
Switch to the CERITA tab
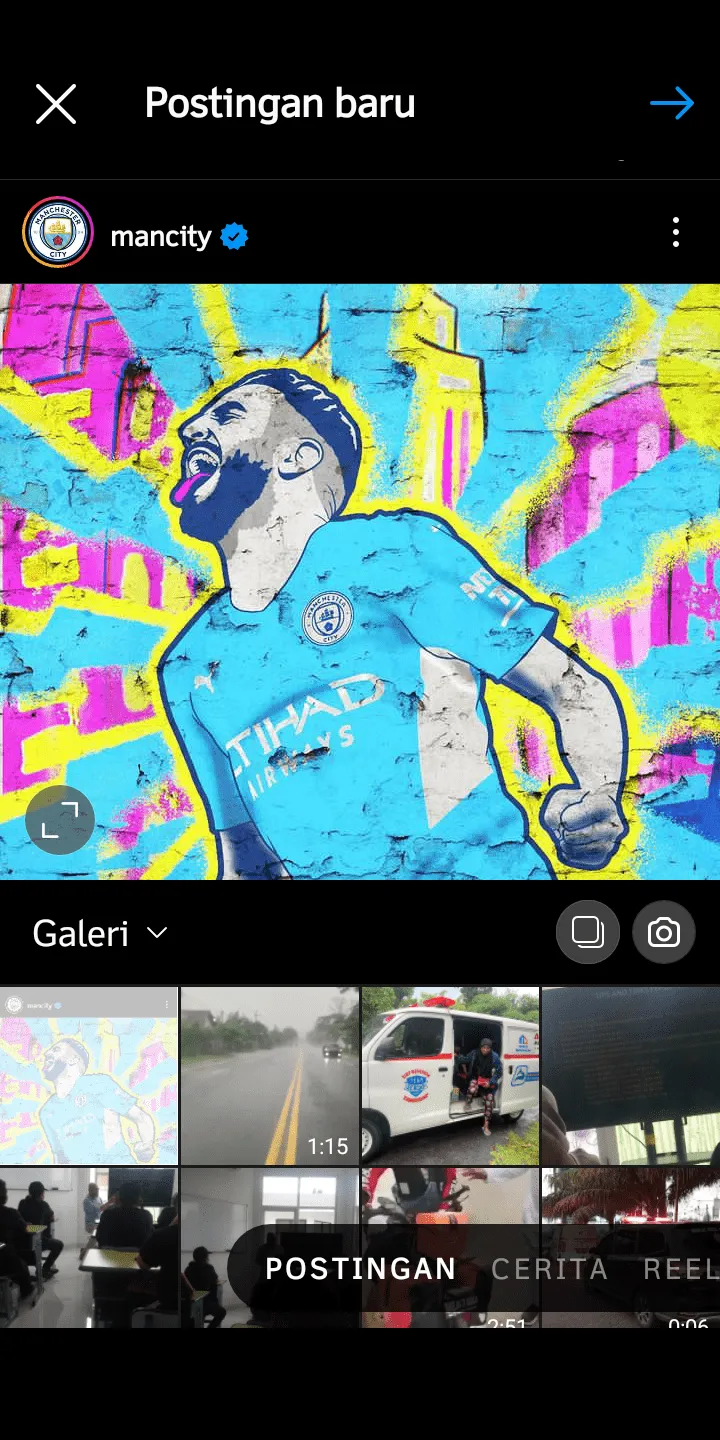click(x=550, y=1269)
